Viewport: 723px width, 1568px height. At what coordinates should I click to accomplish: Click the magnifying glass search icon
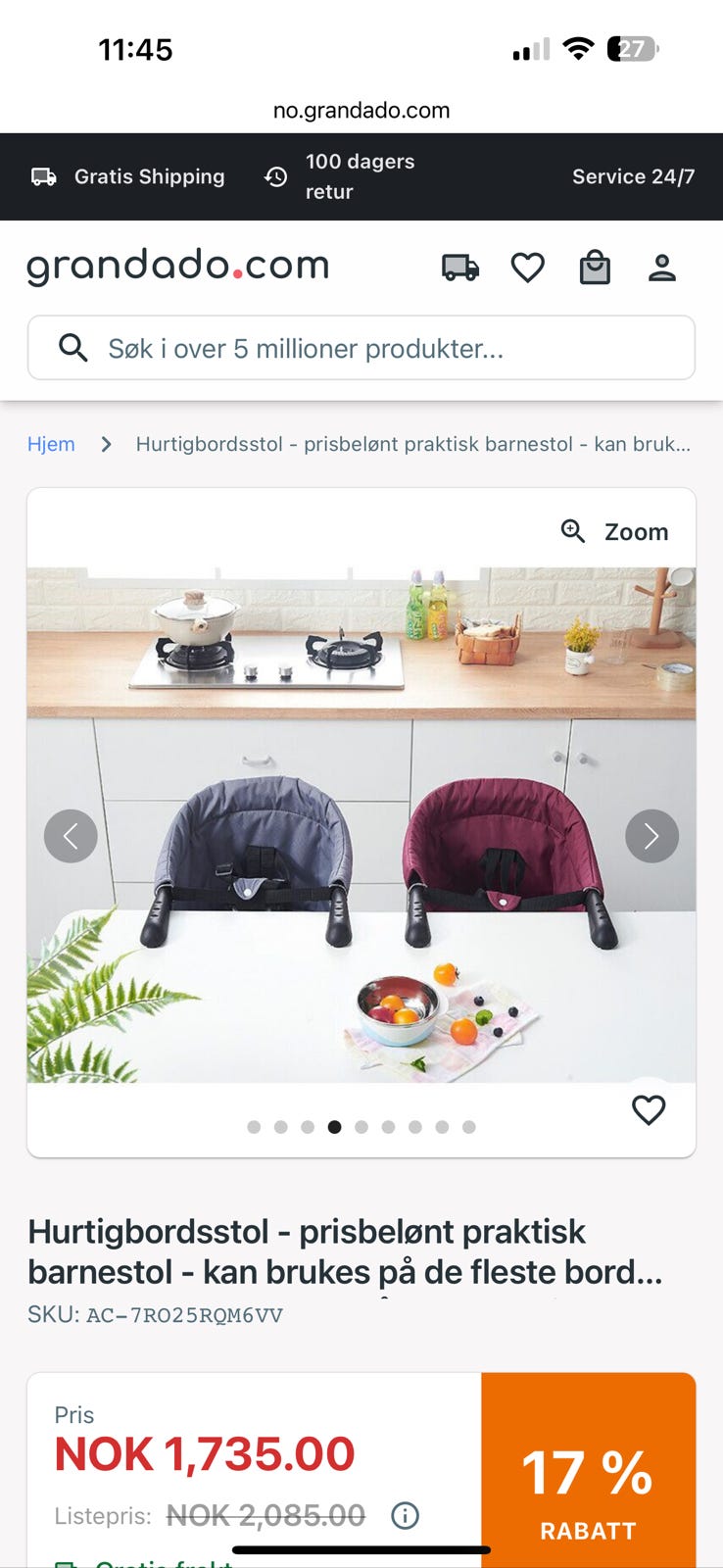tap(73, 348)
